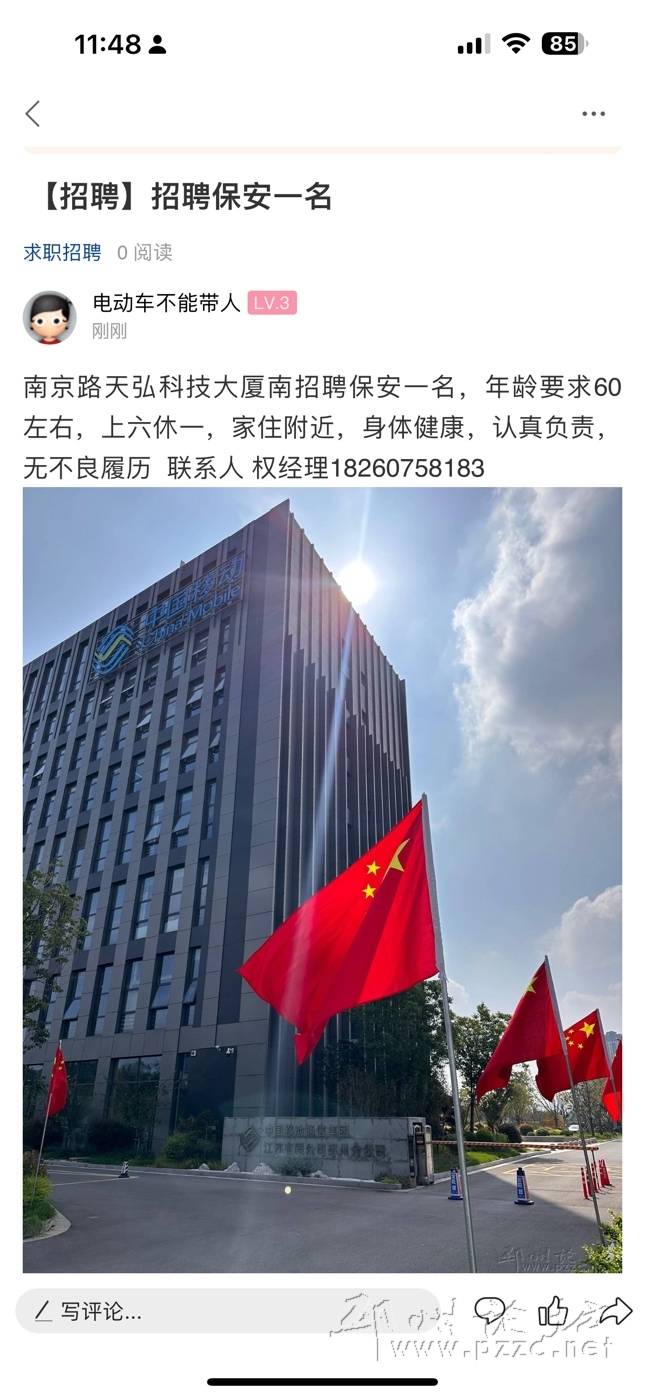Open the three-dot overflow menu

click(x=593, y=114)
